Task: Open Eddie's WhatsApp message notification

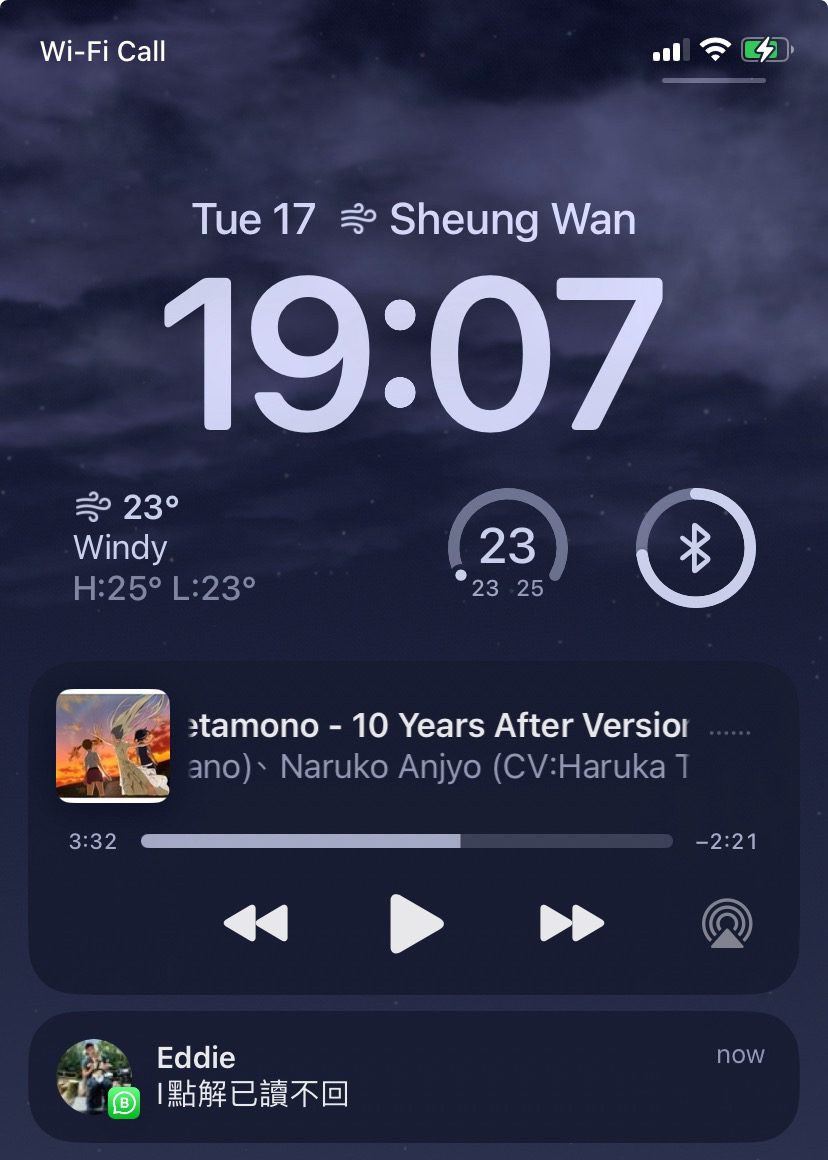Action: (414, 1076)
